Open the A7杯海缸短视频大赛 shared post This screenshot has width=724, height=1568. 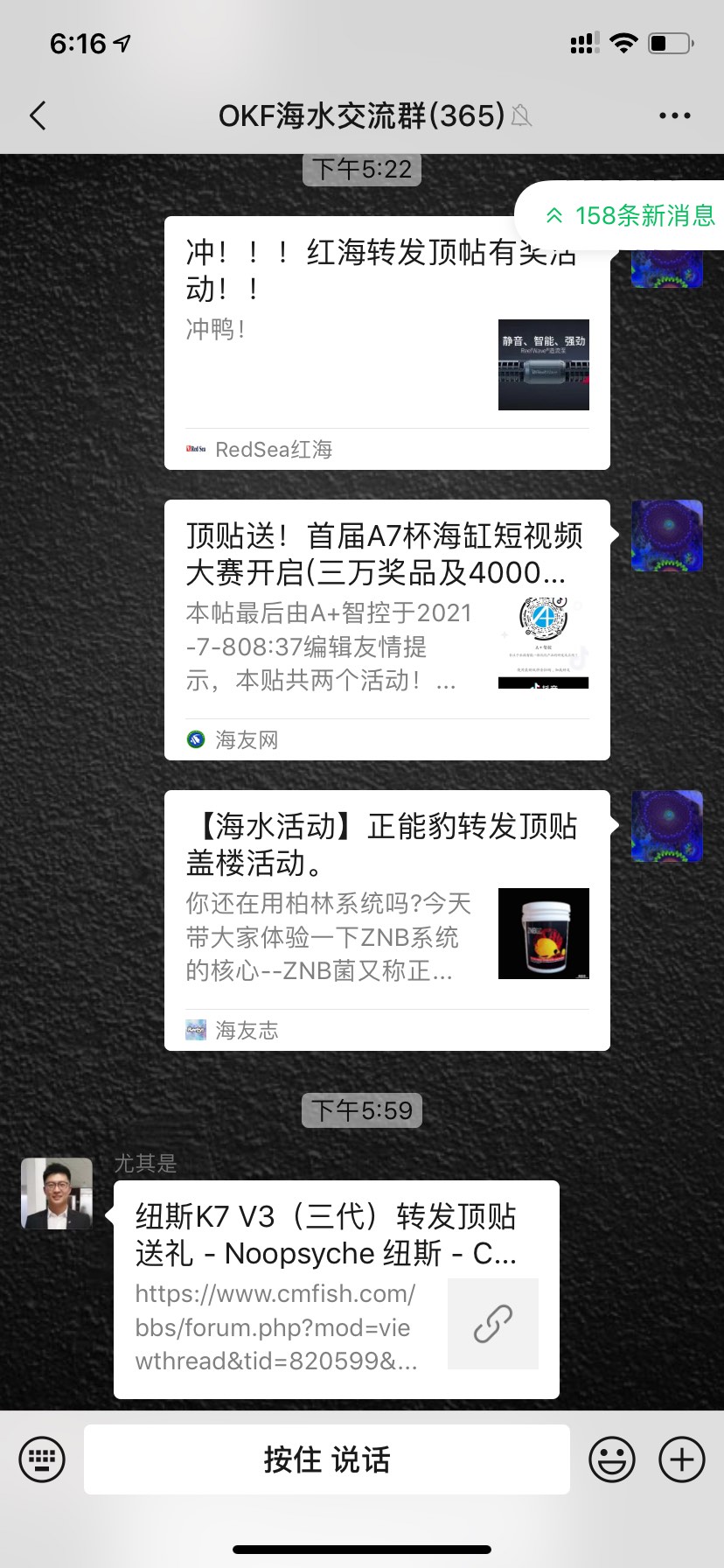point(386,628)
